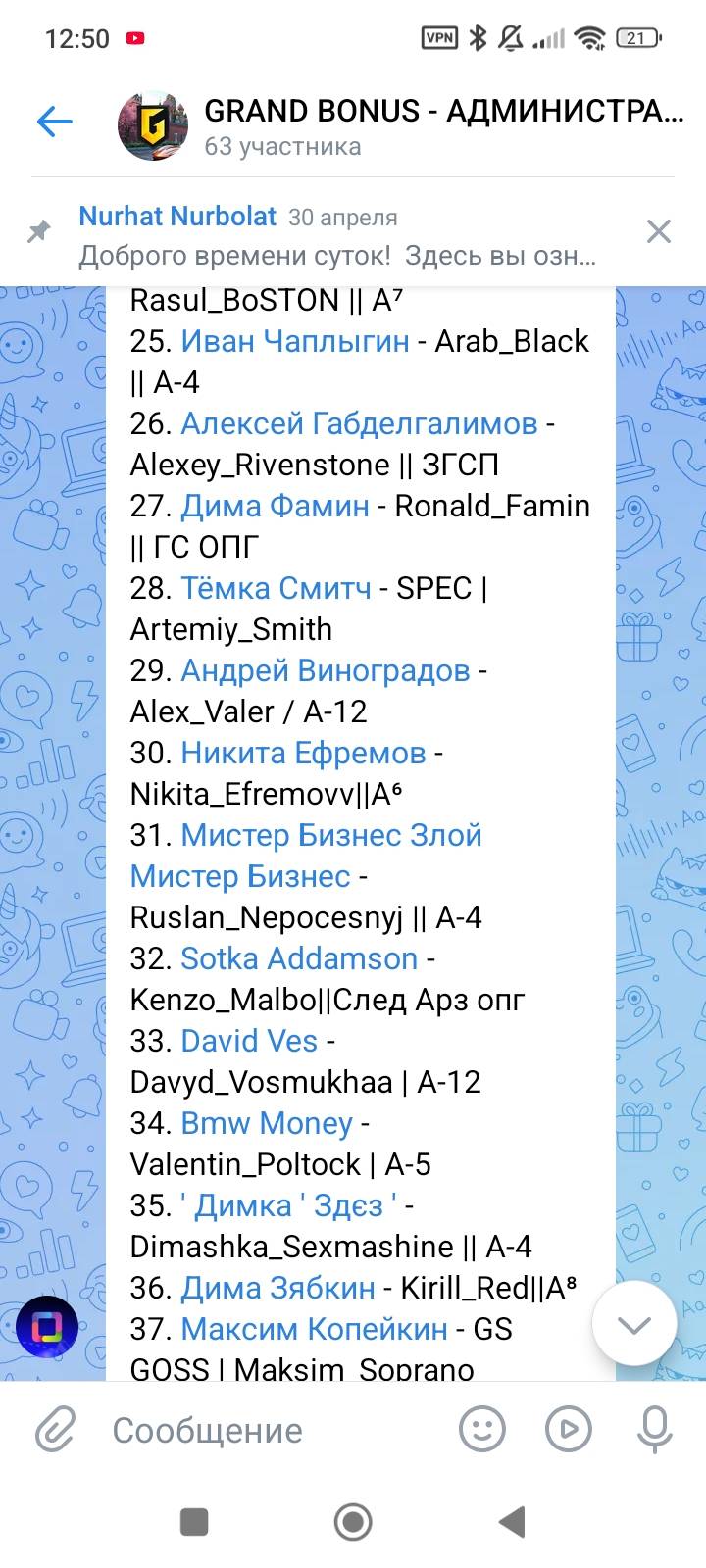Open Sotka Addamson's profile link

(299, 958)
